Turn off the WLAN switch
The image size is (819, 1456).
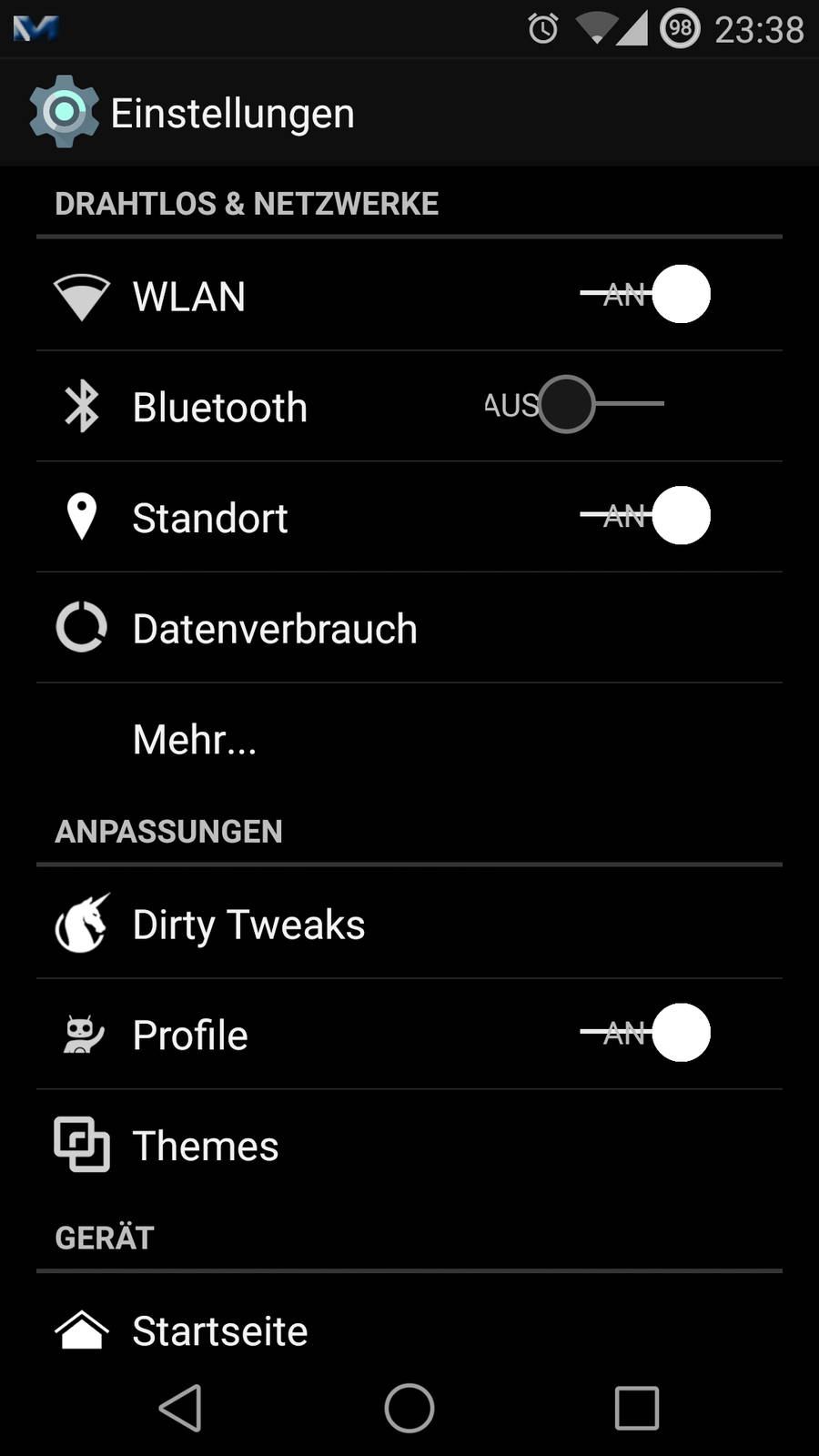pyautogui.click(x=646, y=295)
